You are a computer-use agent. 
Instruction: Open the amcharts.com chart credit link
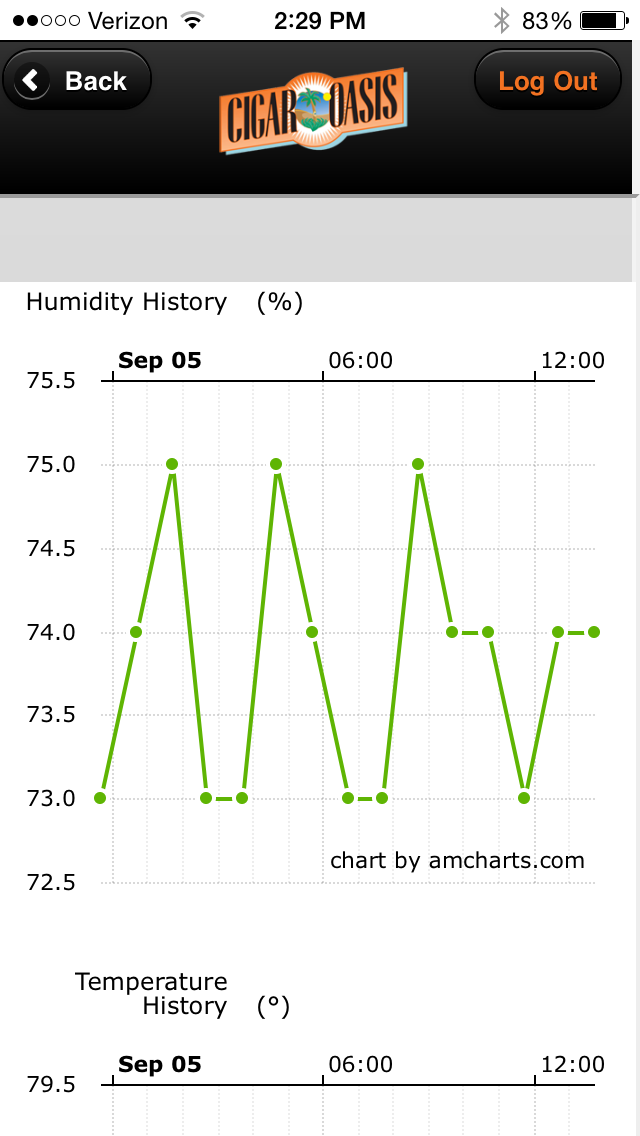tap(457, 860)
